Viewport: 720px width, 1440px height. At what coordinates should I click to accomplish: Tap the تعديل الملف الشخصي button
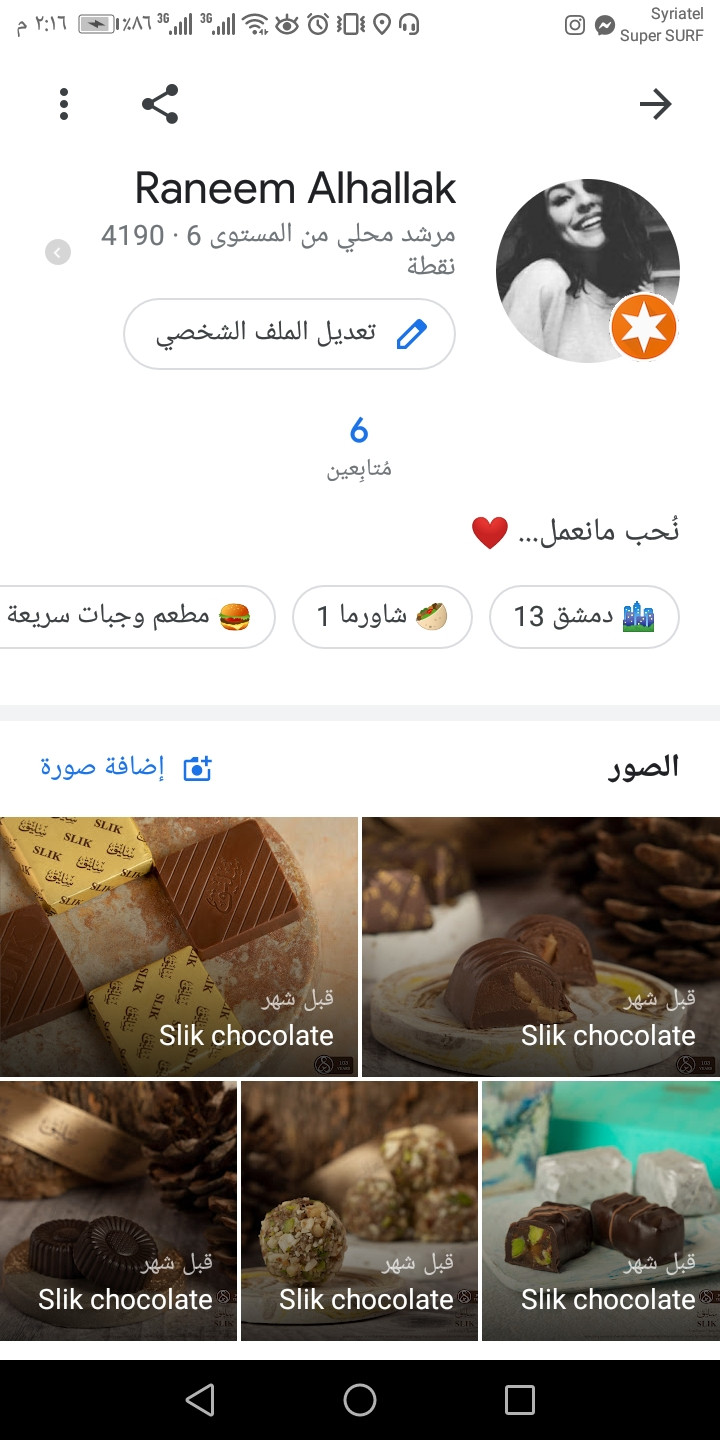tap(289, 334)
